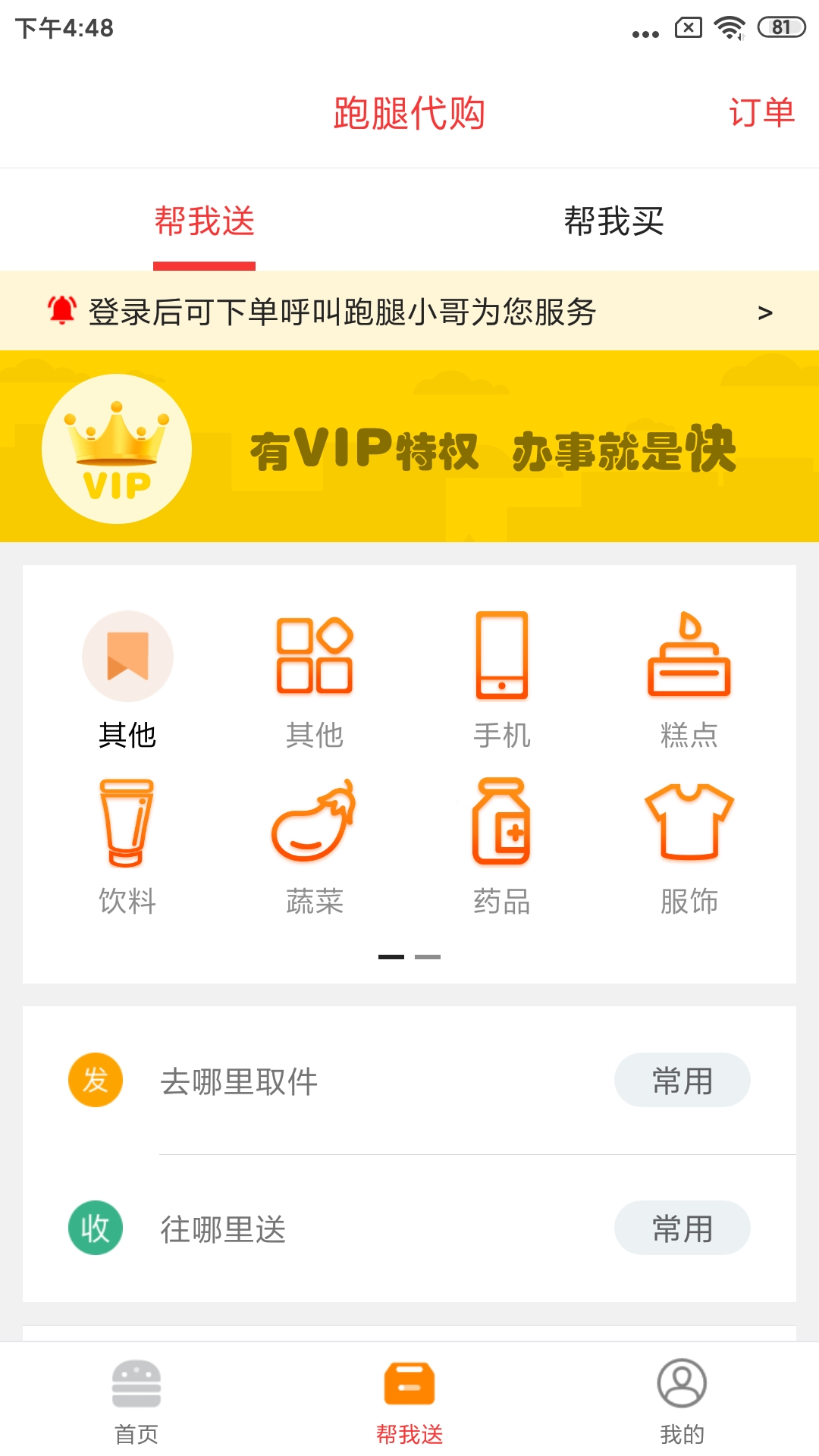This screenshot has height=1456, width=819.
Task: Open the VIP特权 promotional banner
Action: coord(409,447)
